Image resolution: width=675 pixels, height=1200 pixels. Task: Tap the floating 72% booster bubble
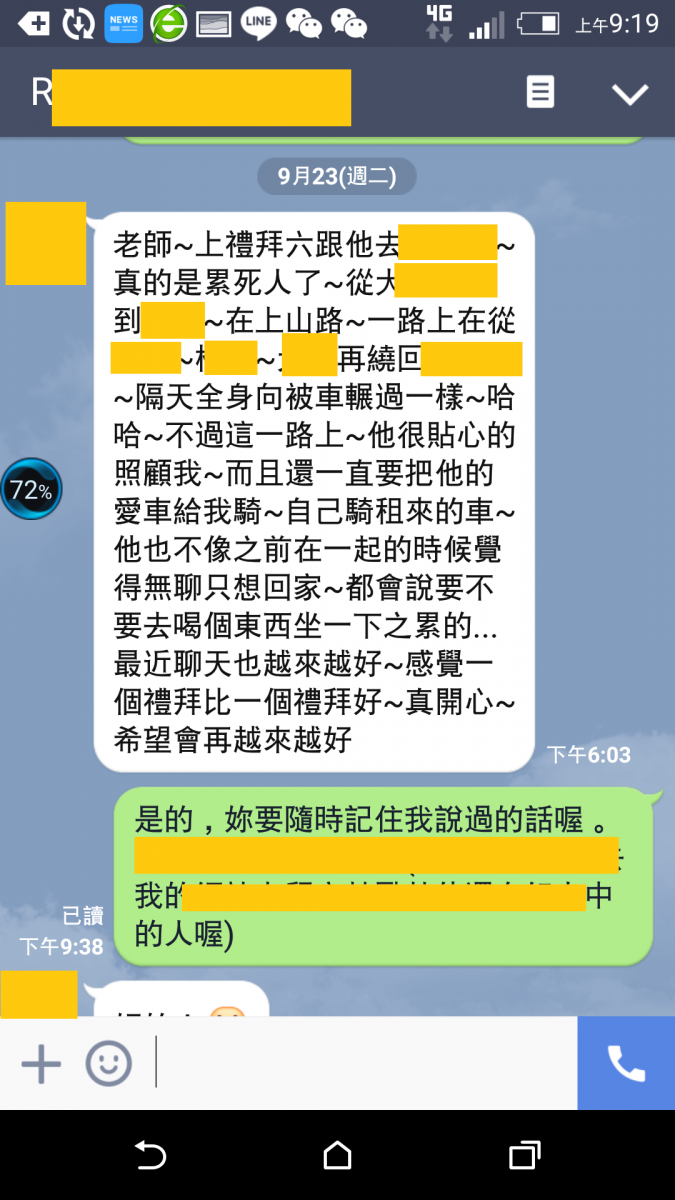coord(31,490)
